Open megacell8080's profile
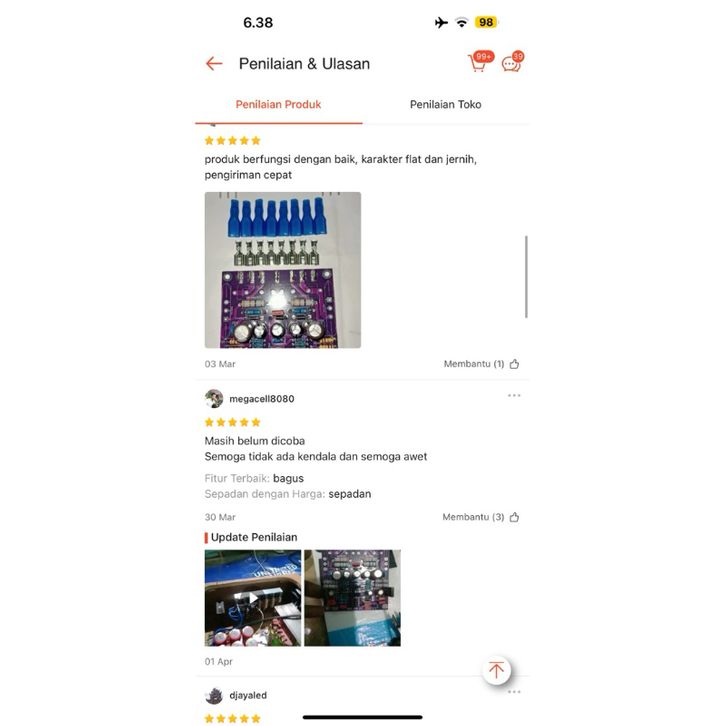The image size is (726, 726). point(214,399)
